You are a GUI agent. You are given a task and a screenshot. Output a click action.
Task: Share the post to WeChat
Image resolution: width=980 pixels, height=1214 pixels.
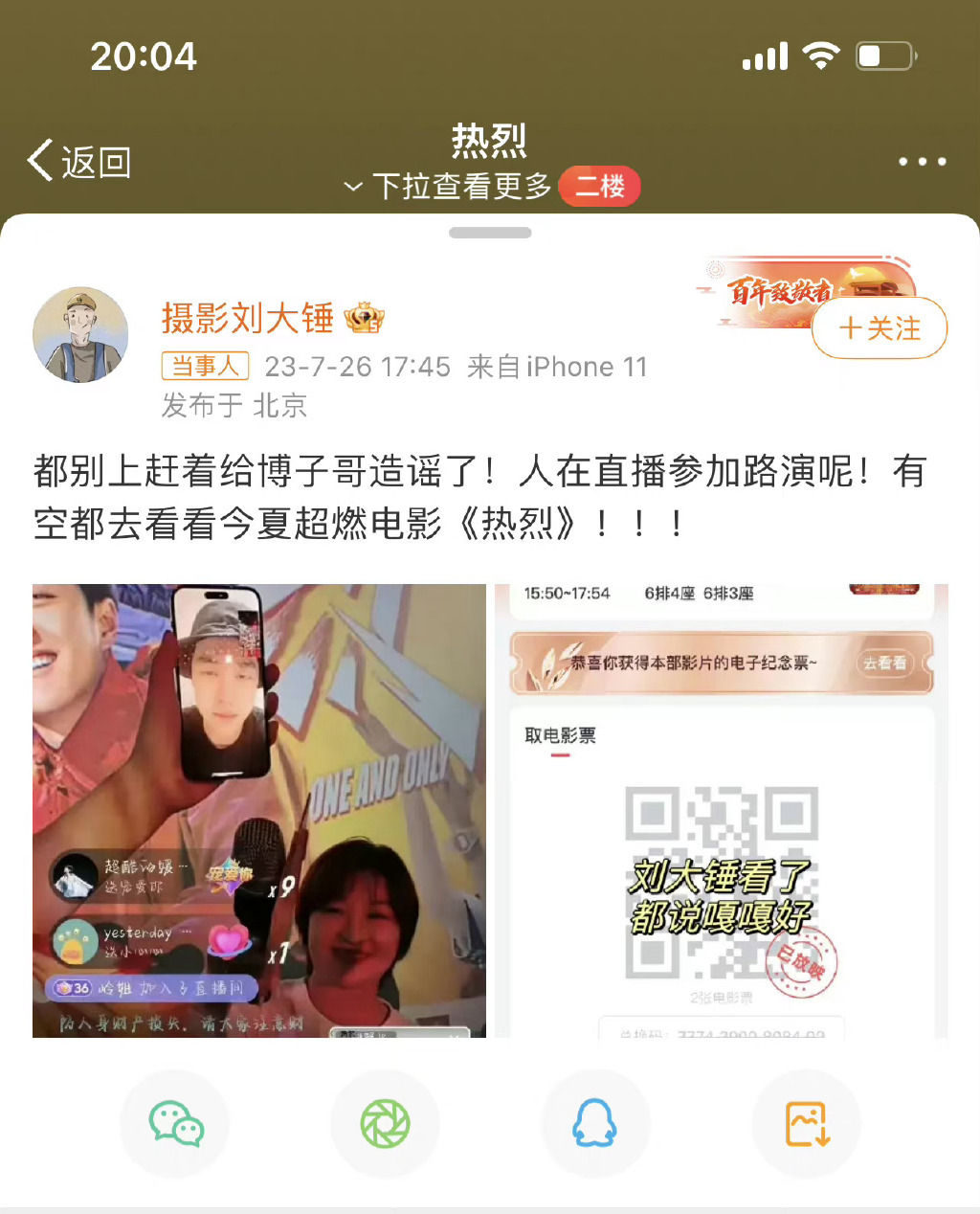[176, 1124]
